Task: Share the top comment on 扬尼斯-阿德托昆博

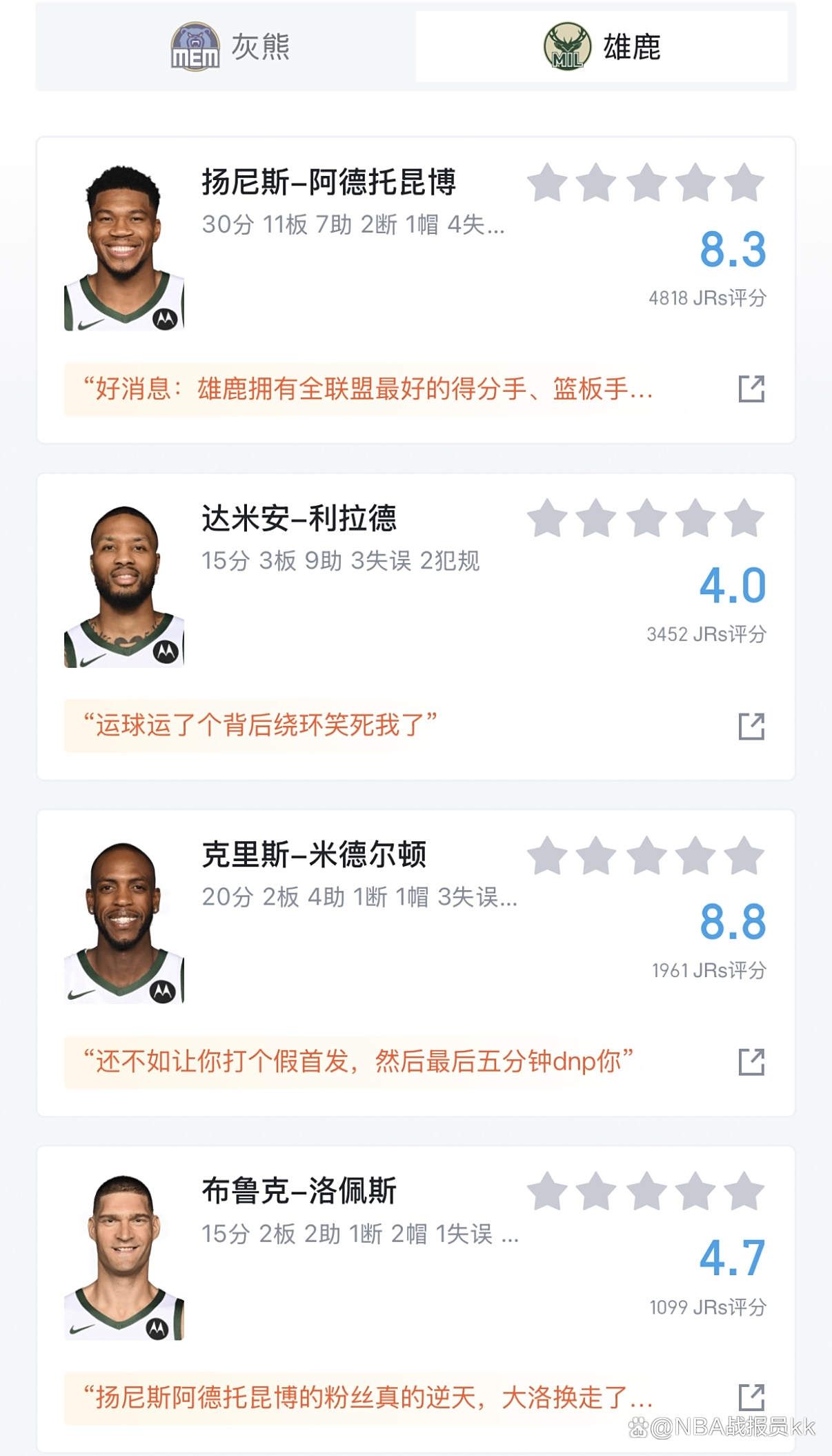Action: coord(751,389)
